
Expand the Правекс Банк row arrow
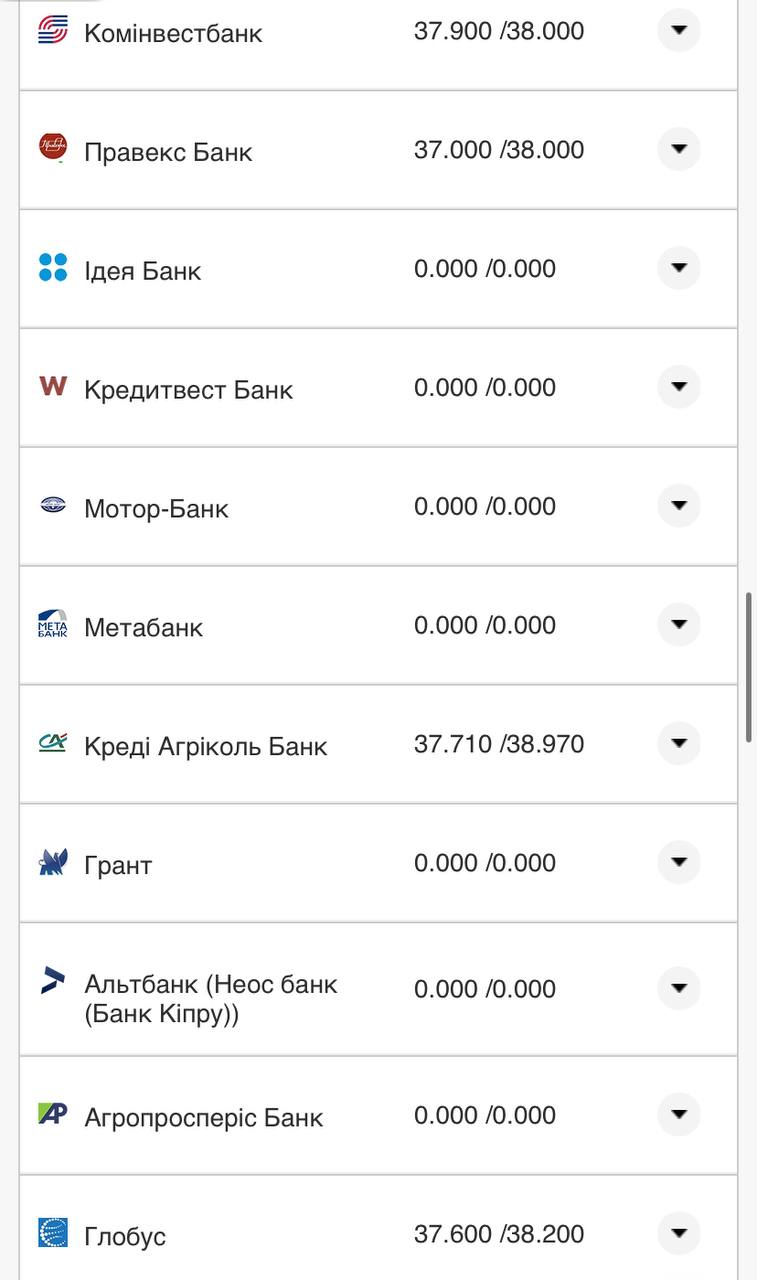coord(679,150)
